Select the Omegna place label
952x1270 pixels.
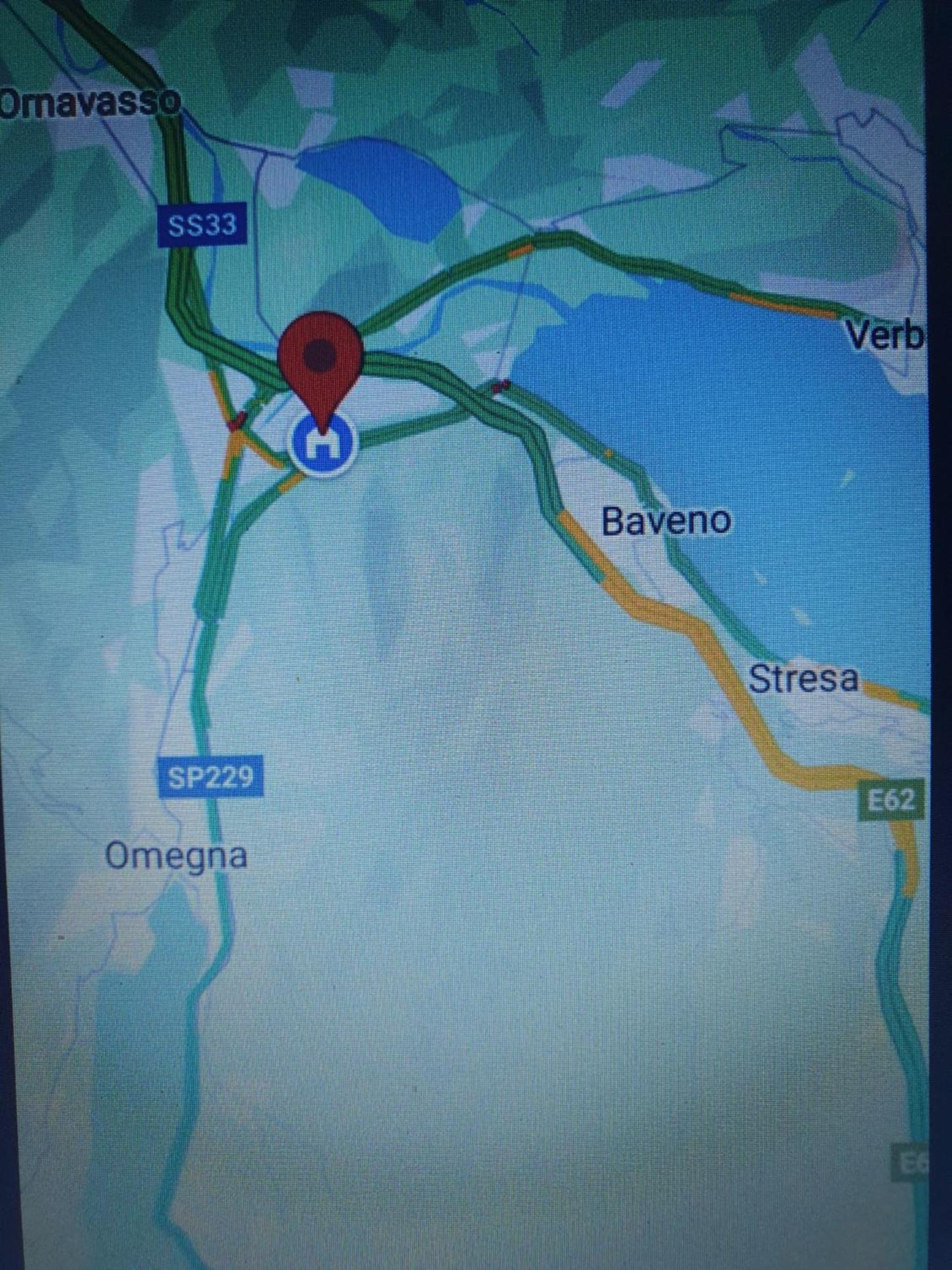pyautogui.click(x=176, y=855)
